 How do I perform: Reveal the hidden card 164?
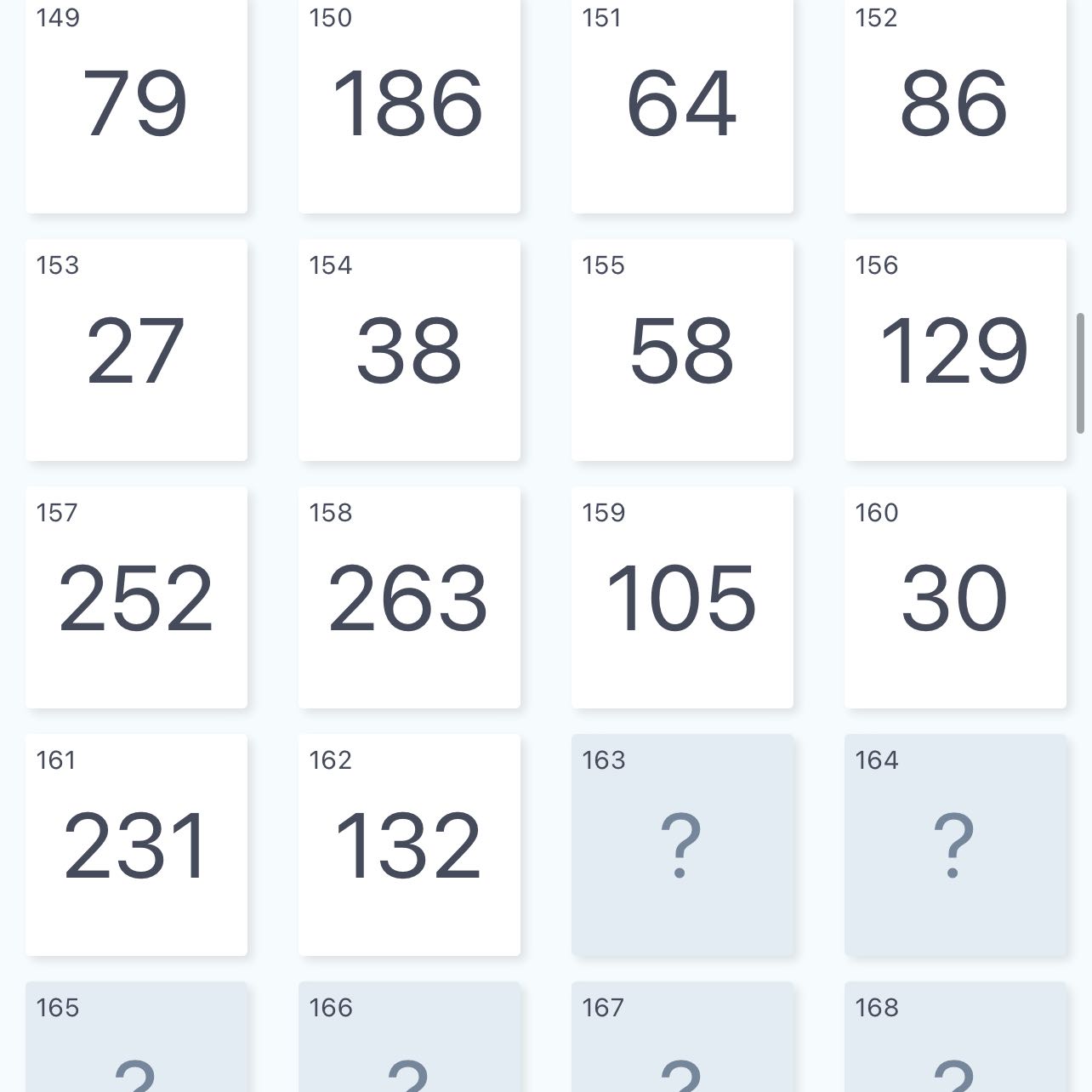(955, 845)
